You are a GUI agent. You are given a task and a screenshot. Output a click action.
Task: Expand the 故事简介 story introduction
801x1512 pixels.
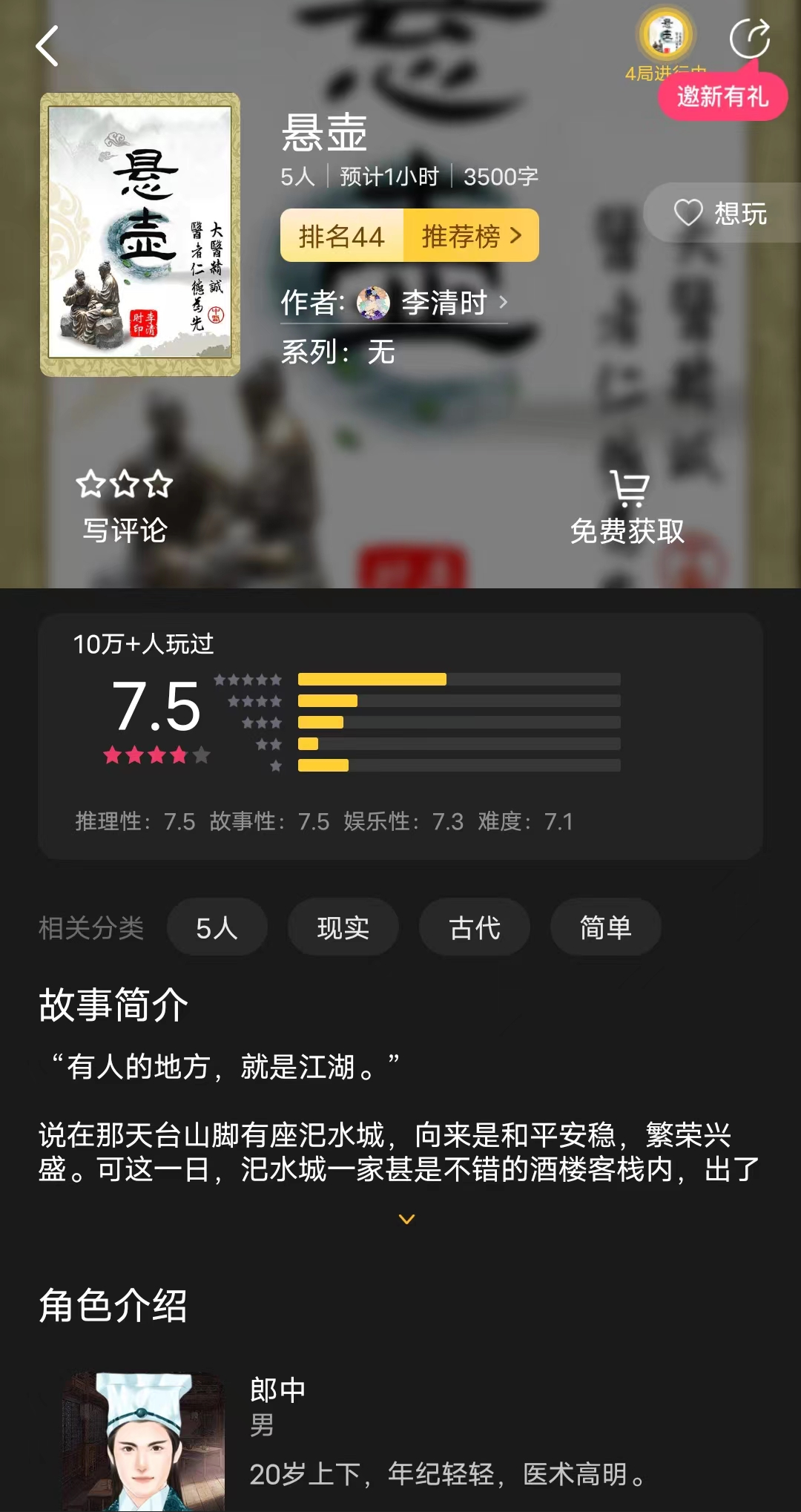[406, 1219]
